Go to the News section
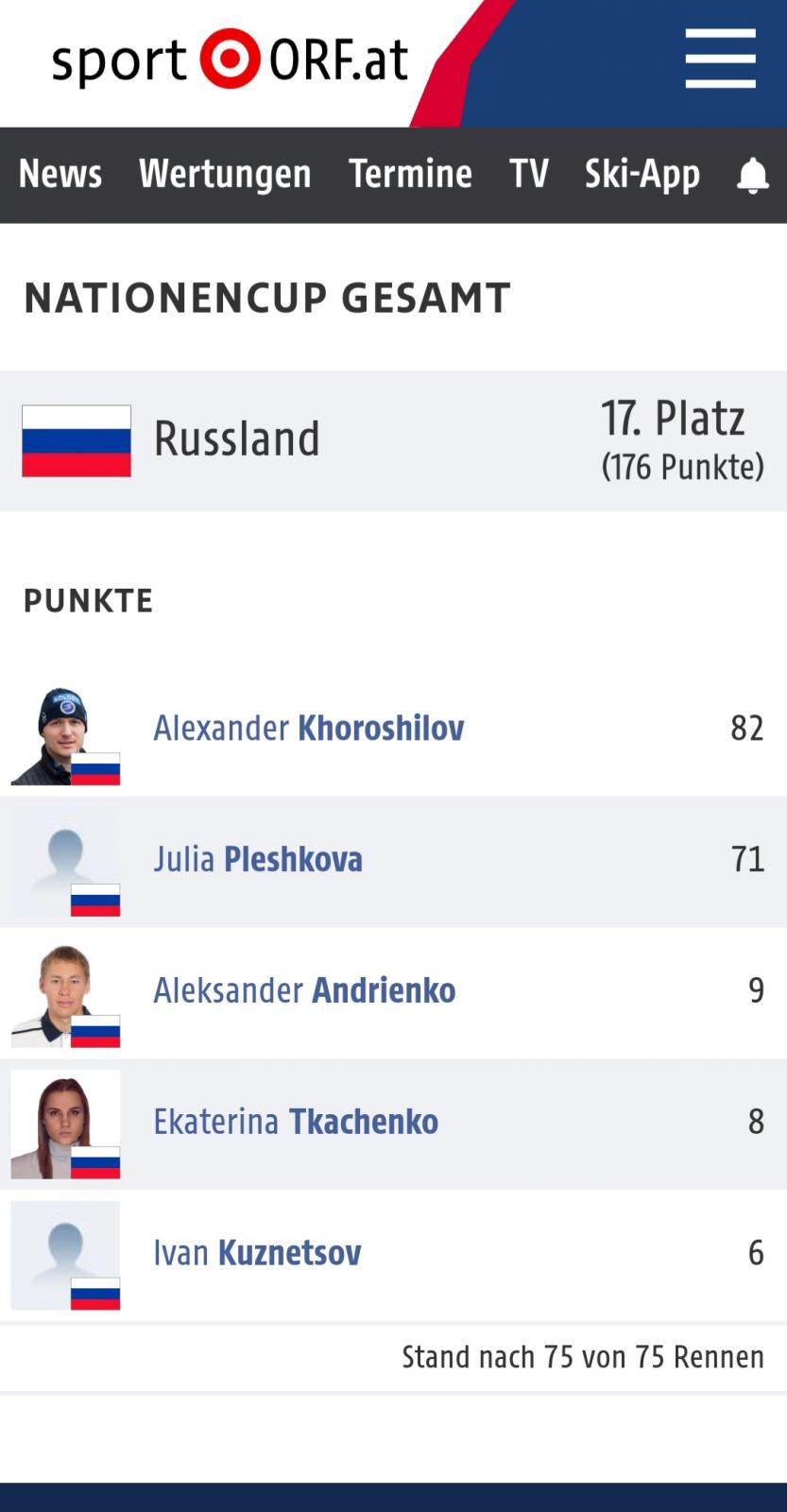This screenshot has width=787, height=1512. tap(60, 174)
